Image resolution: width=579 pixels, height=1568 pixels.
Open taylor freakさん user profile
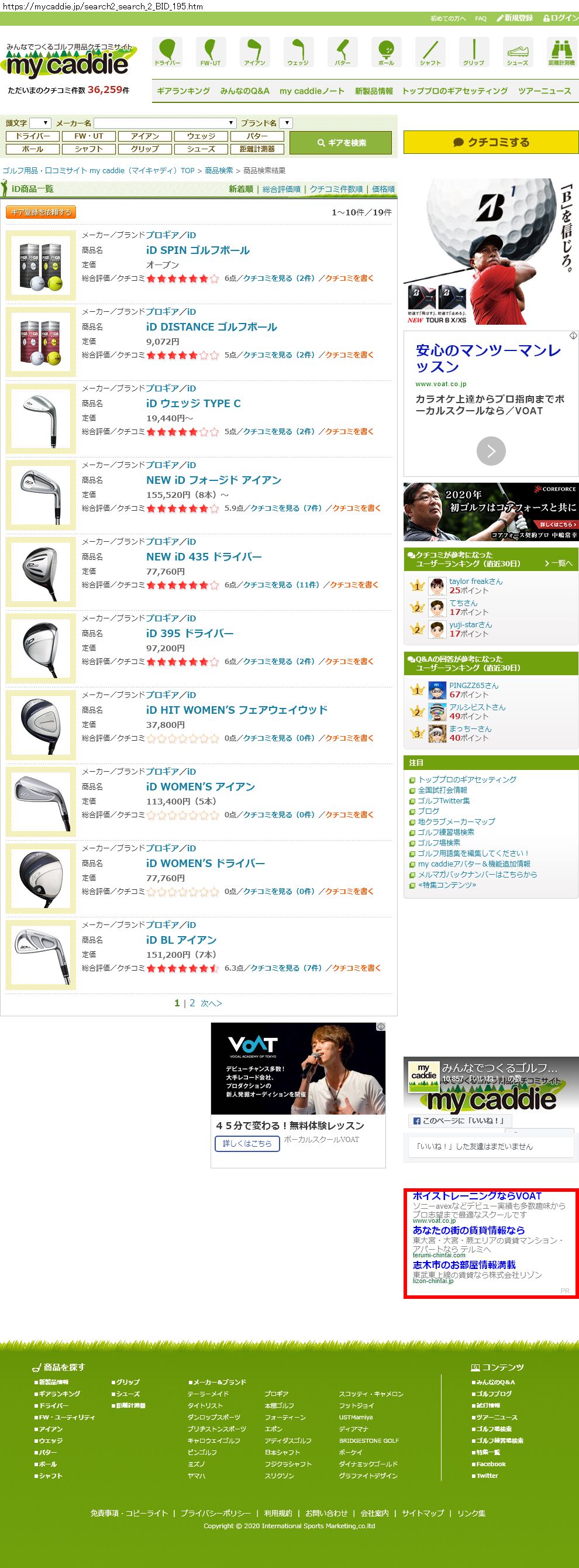475,582
